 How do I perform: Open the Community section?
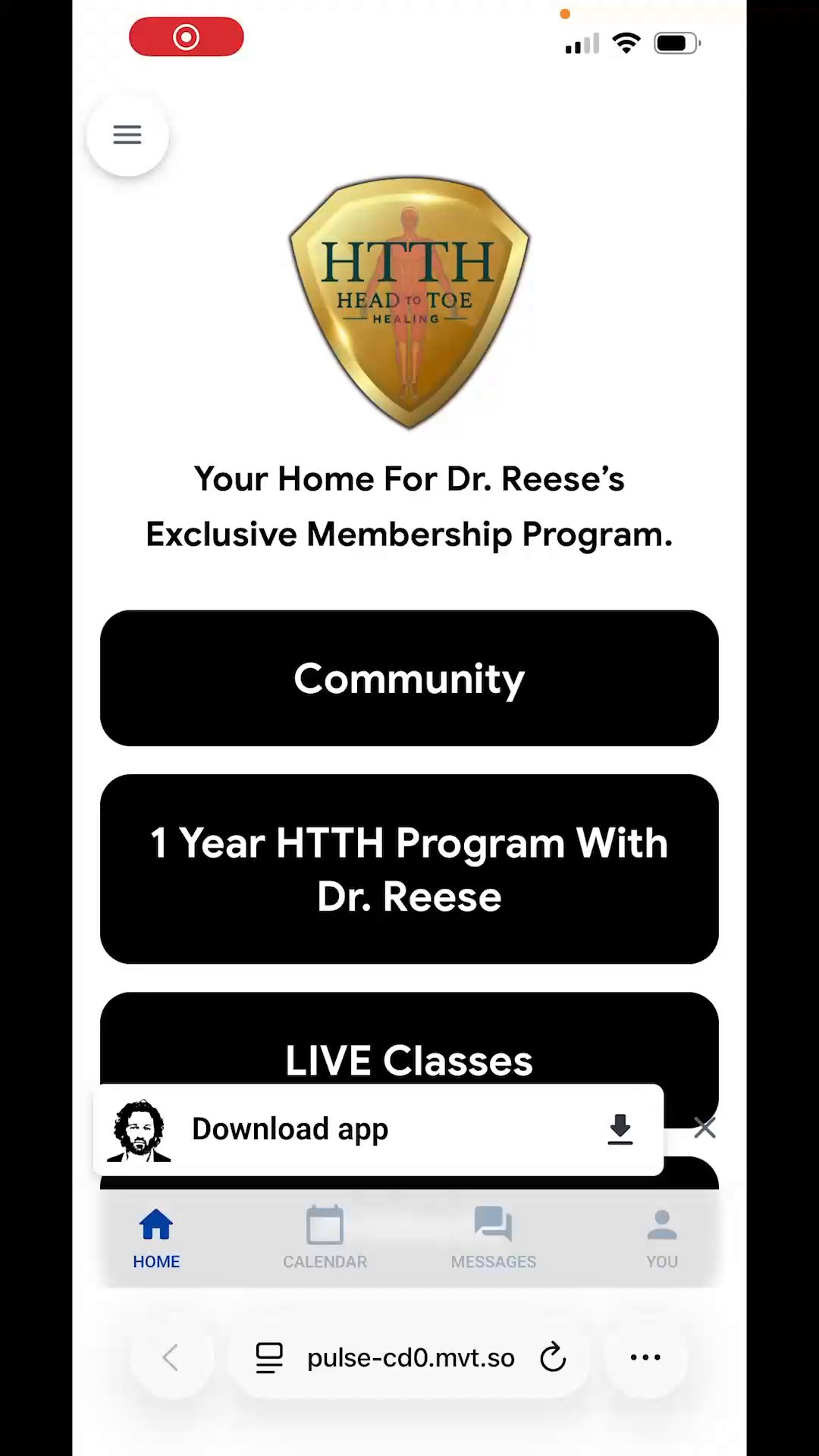click(x=409, y=678)
